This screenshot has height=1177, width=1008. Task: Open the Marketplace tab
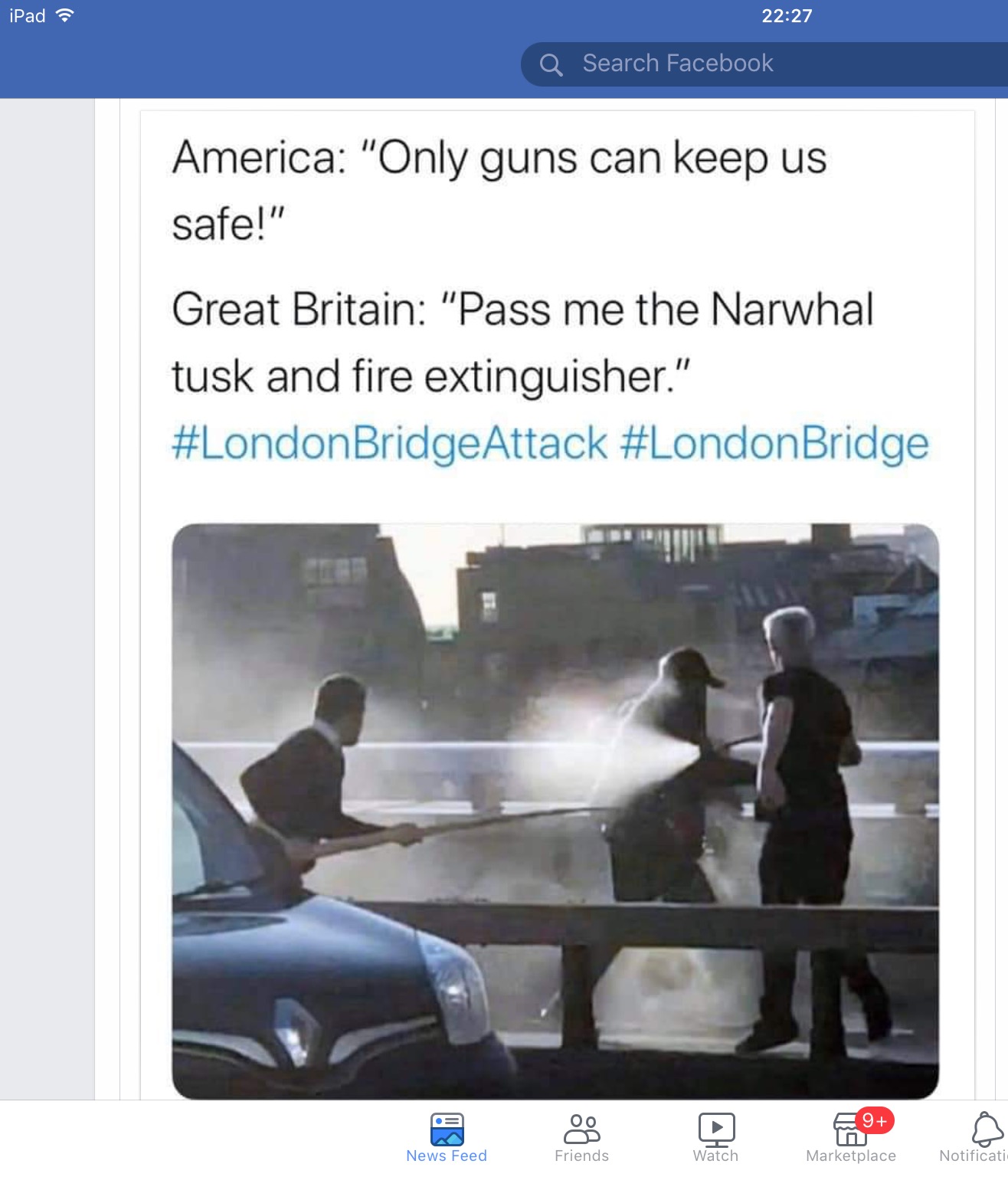[x=850, y=1138]
